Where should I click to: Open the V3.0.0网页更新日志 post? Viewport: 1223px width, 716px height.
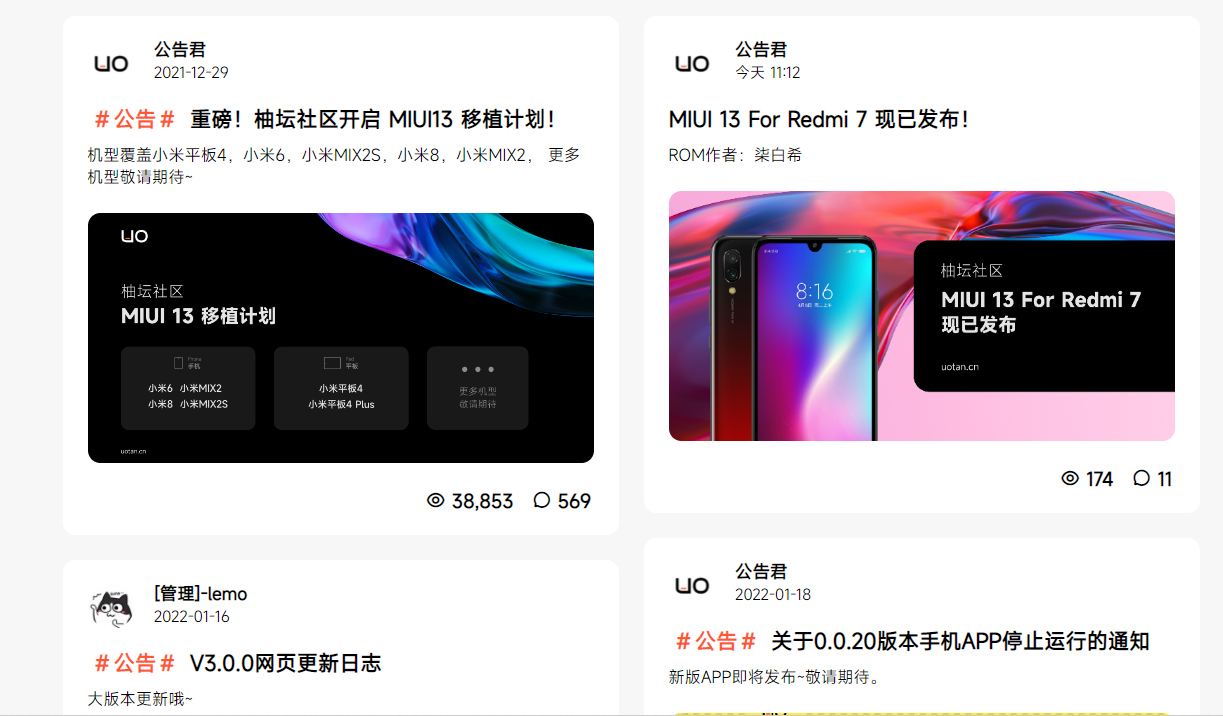pyautogui.click(x=285, y=663)
